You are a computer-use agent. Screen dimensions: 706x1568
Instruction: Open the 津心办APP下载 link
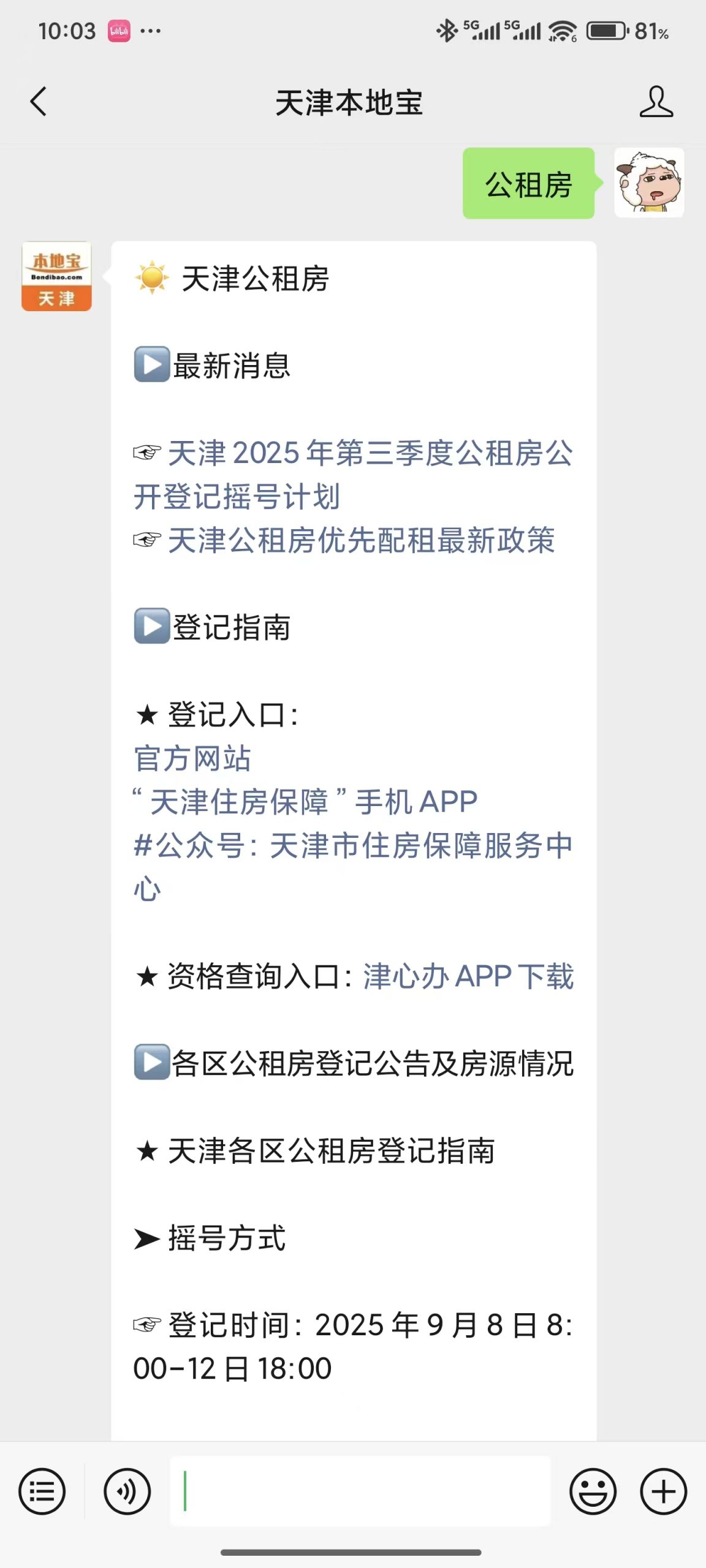click(468, 976)
